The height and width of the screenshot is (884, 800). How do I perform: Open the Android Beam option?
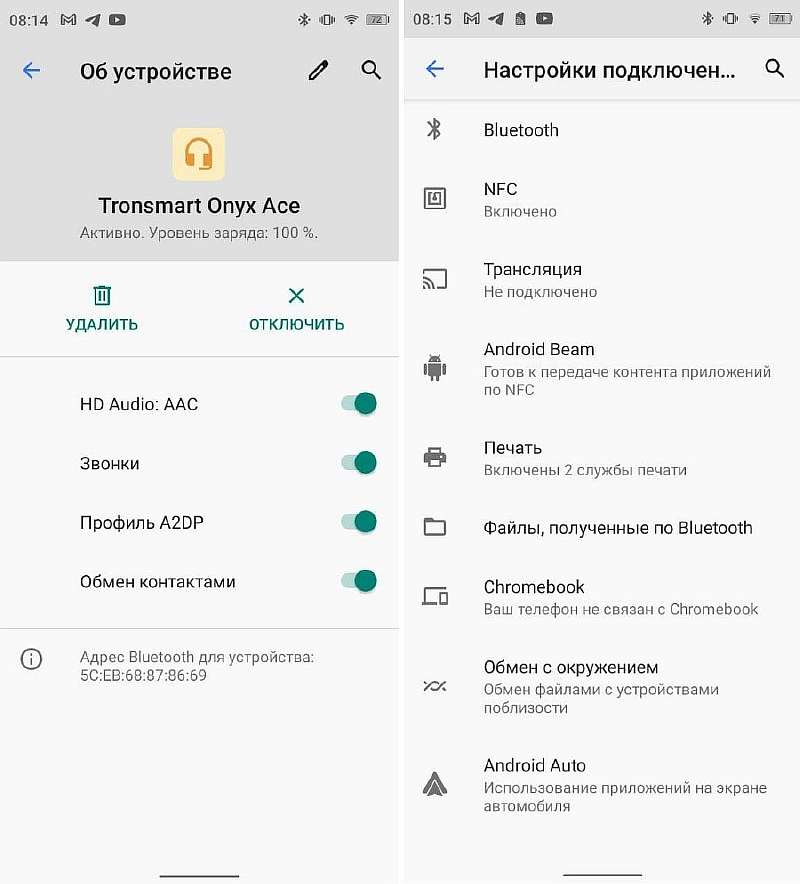[x=600, y=368]
